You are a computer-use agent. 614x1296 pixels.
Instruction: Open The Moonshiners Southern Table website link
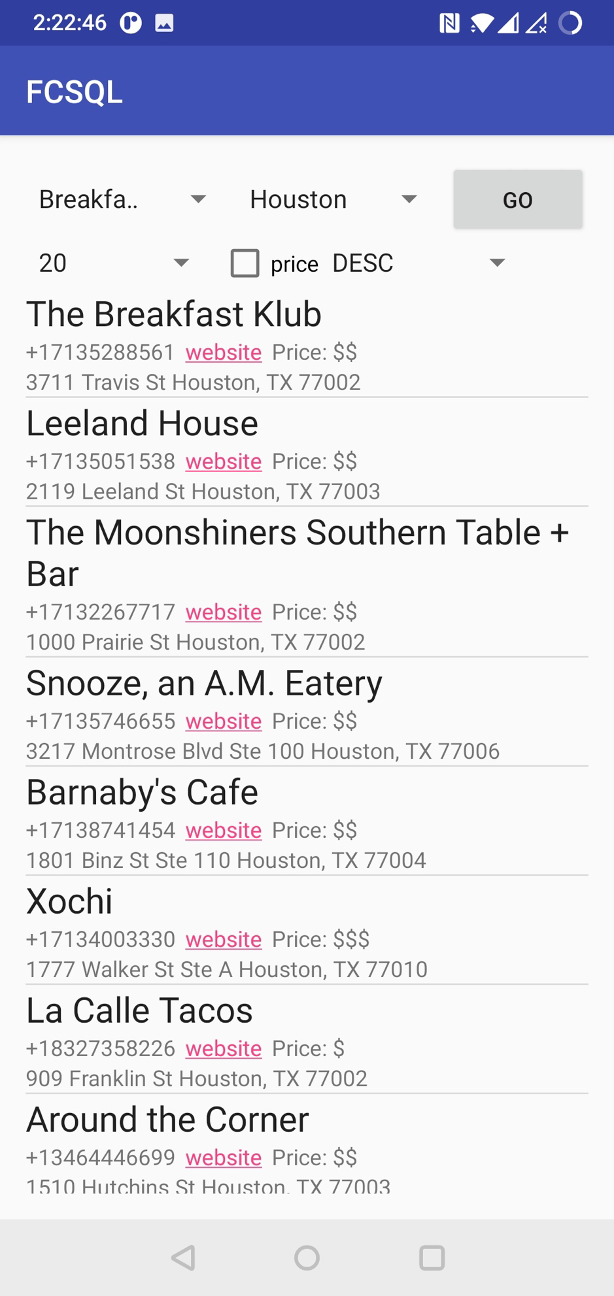tap(223, 611)
